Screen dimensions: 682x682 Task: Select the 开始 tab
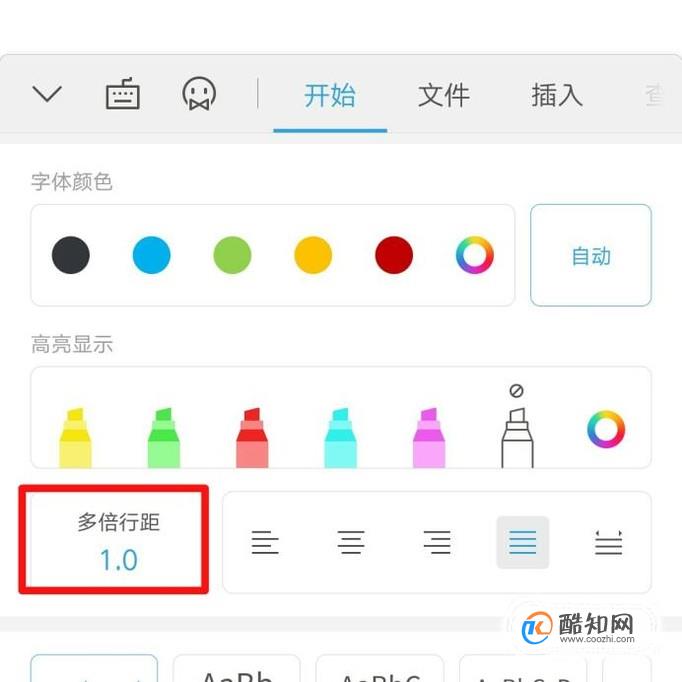[x=330, y=96]
